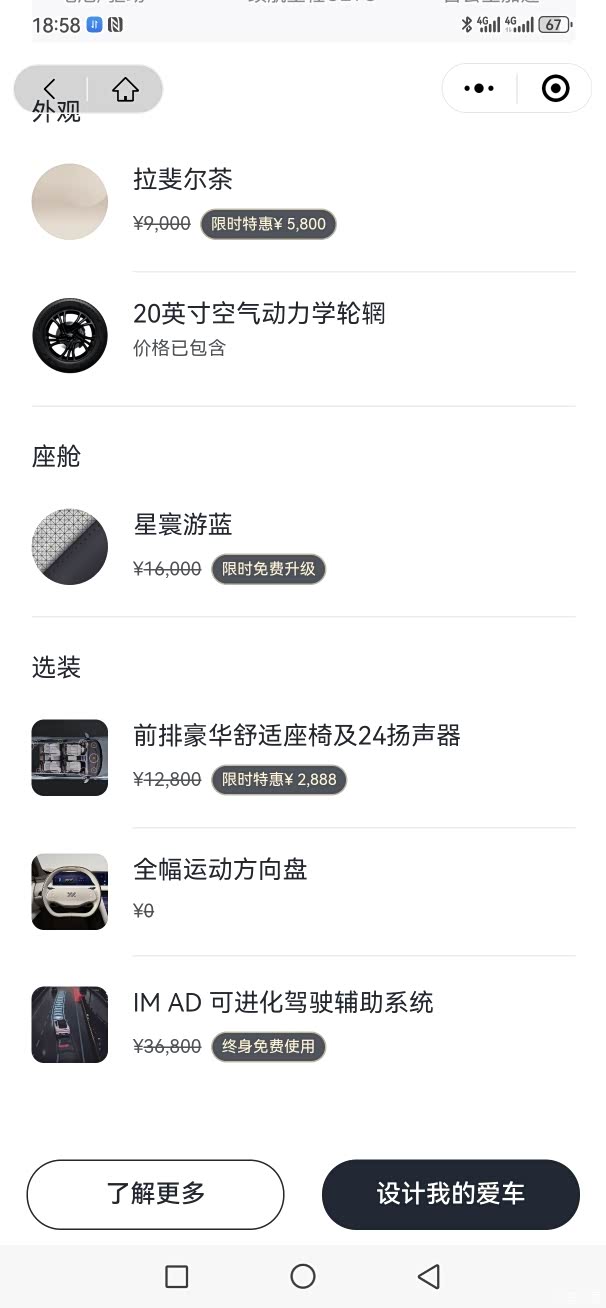Tap the system back triangle button
The width and height of the screenshot is (606, 1308).
(429, 1276)
